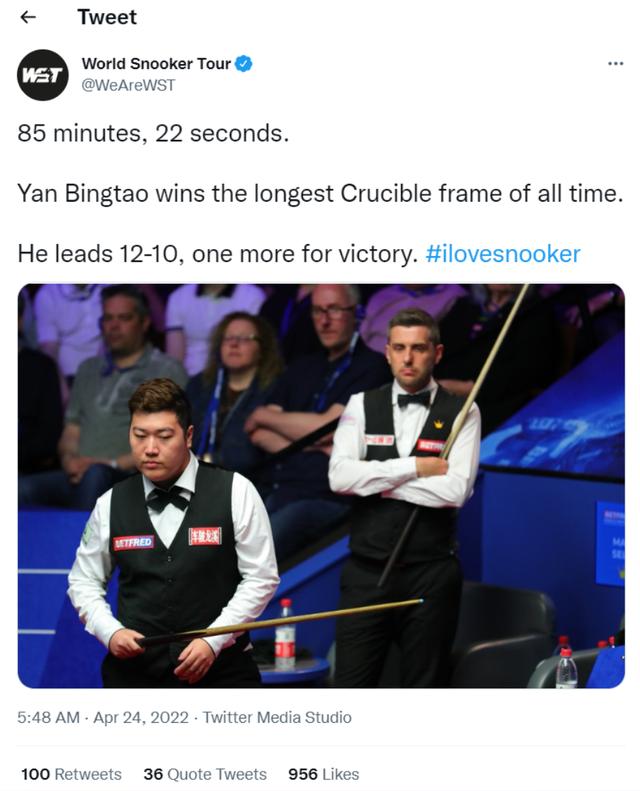Open the #ilovesnooker hashtag

click(x=502, y=254)
